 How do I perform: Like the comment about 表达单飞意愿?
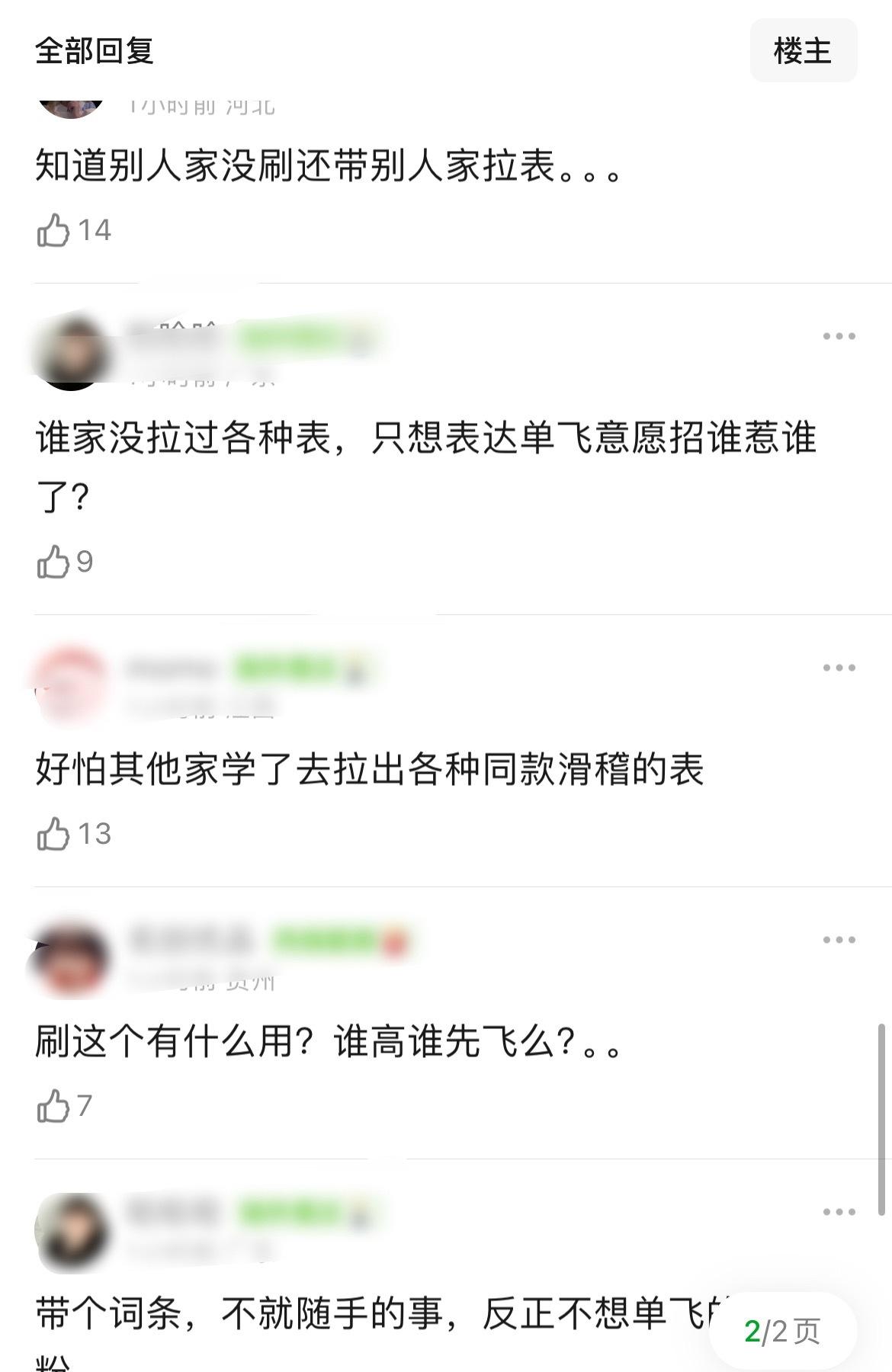[53, 562]
